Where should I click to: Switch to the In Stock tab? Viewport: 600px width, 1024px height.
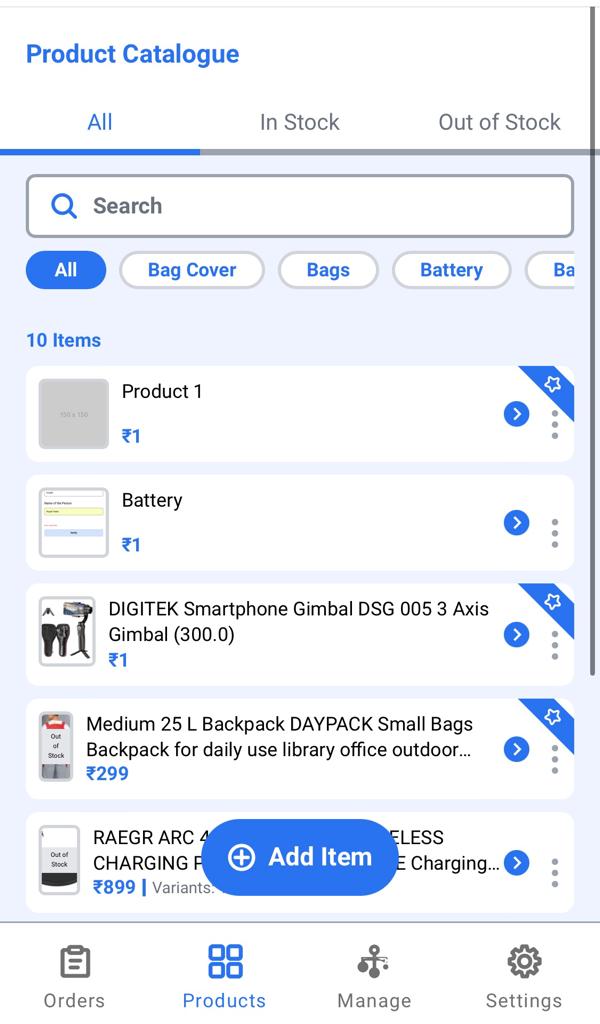[x=299, y=122]
